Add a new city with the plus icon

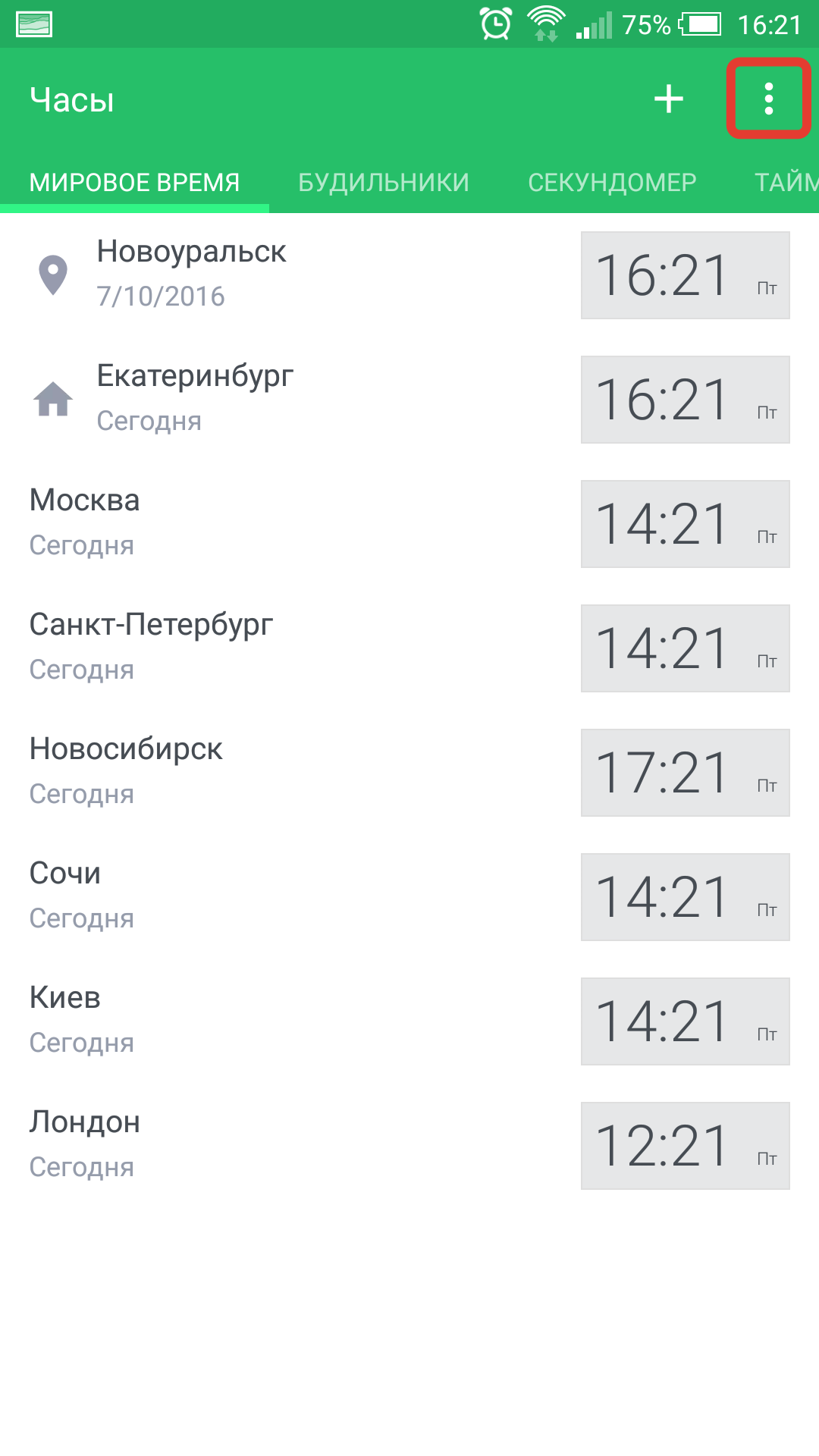tap(668, 99)
